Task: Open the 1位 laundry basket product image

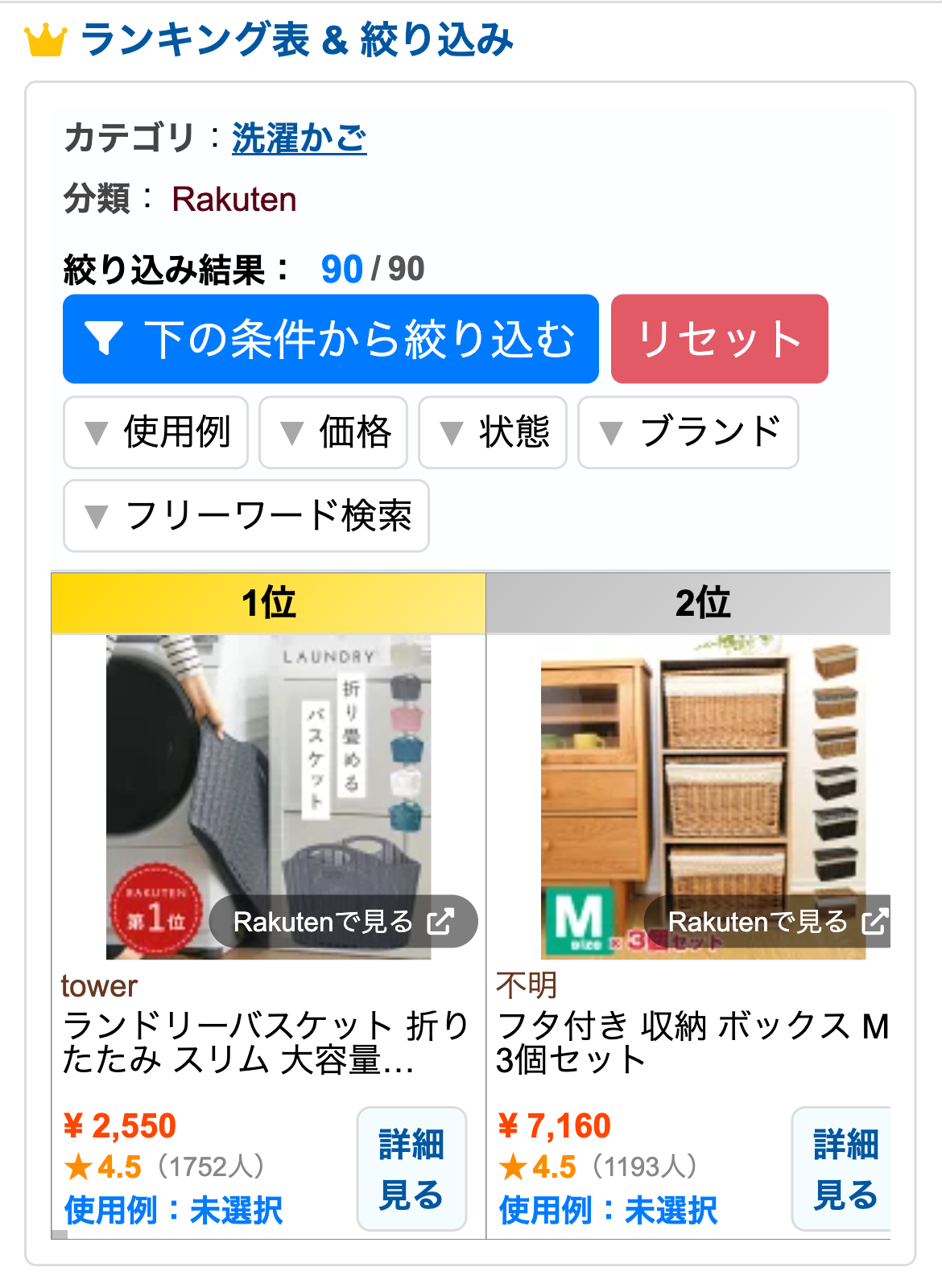Action: tap(268, 773)
